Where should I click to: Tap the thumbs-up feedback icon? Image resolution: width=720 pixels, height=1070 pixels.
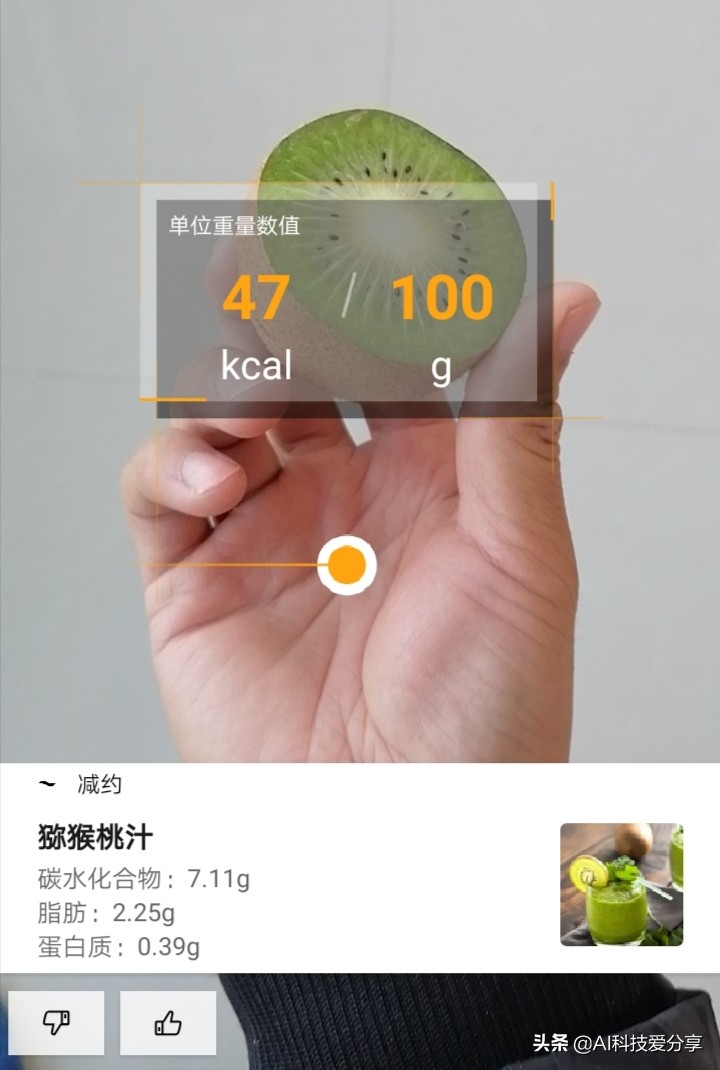(166, 1025)
